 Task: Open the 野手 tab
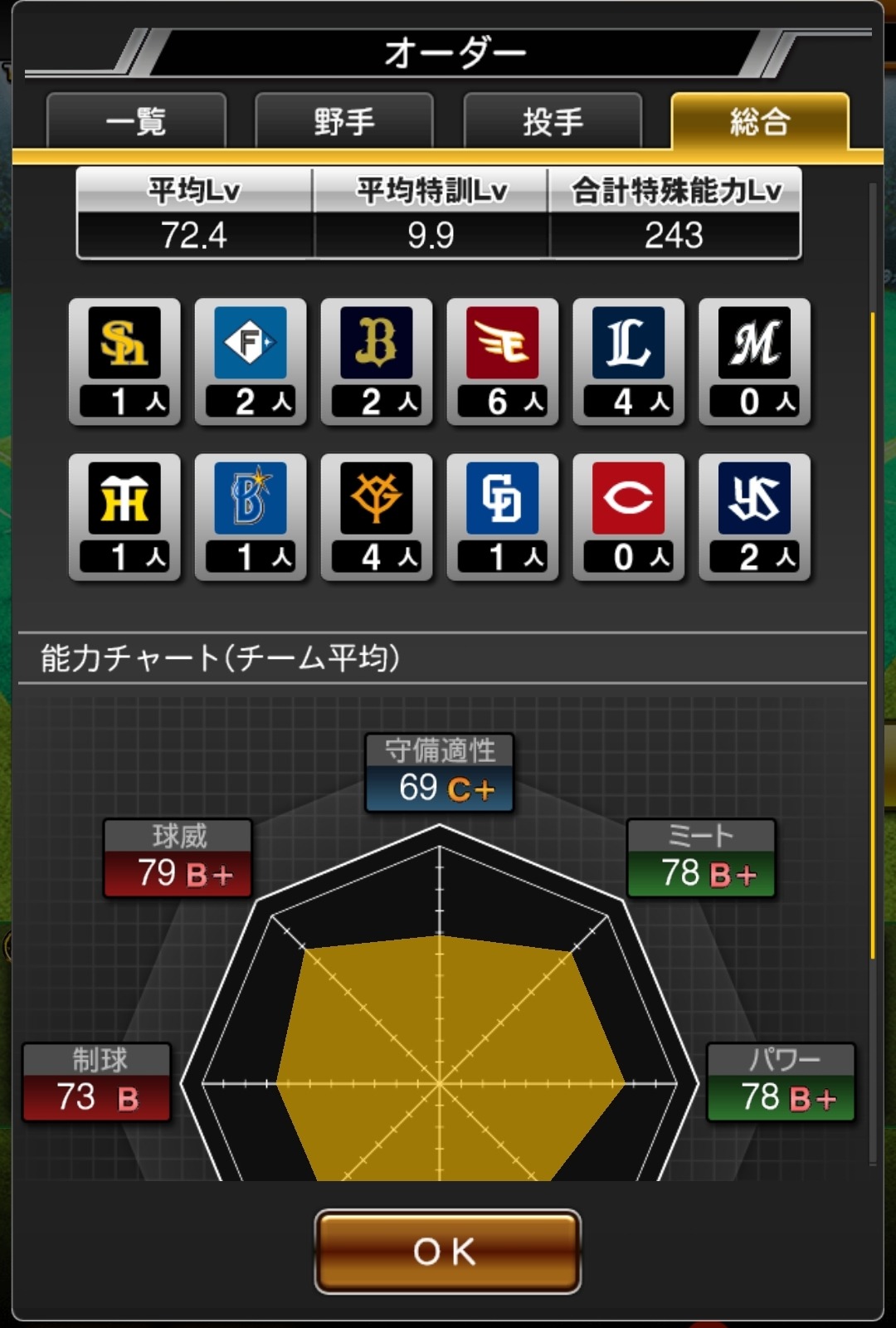[x=344, y=122]
